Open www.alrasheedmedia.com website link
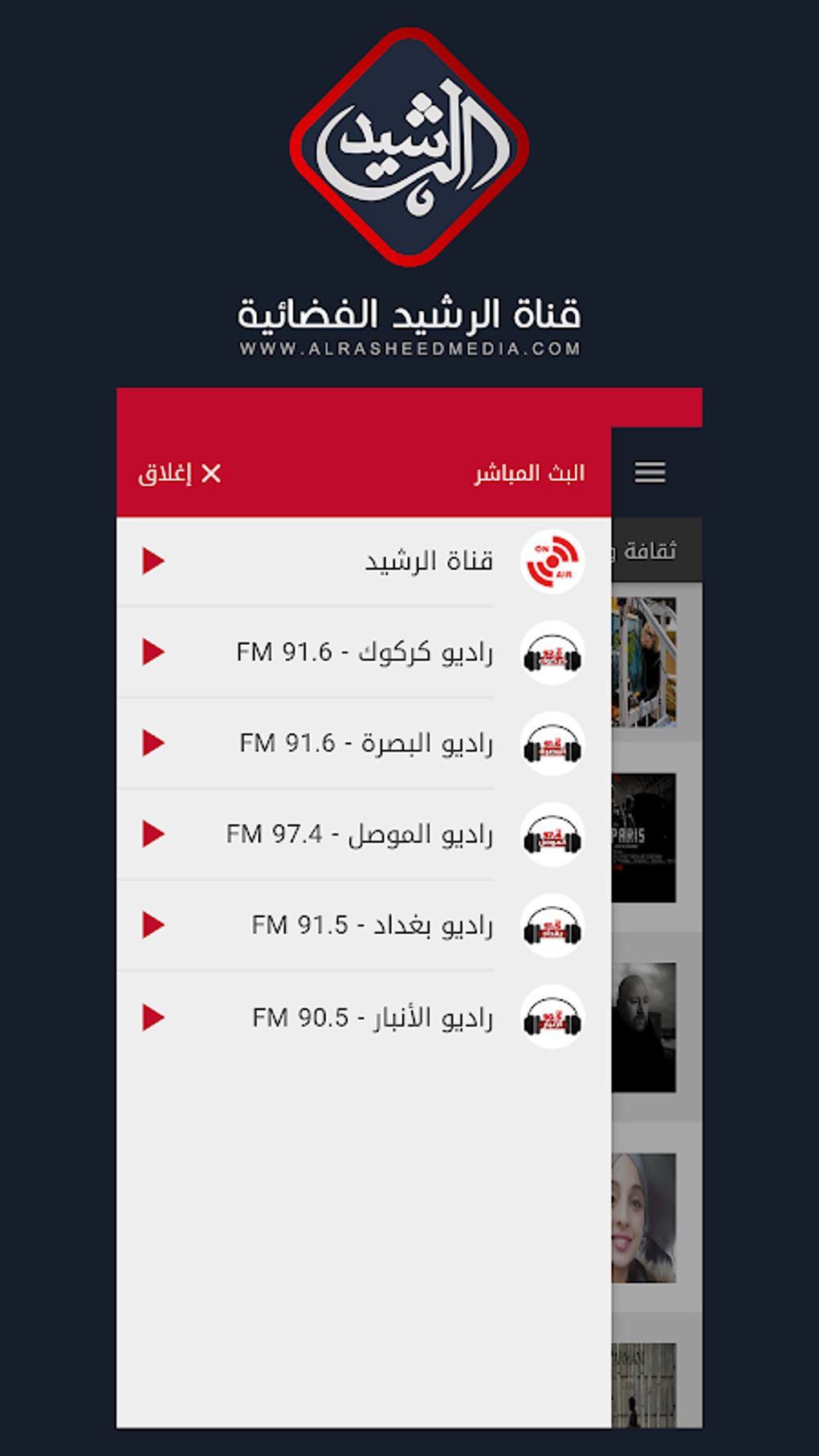This screenshot has height=1456, width=819. click(409, 349)
